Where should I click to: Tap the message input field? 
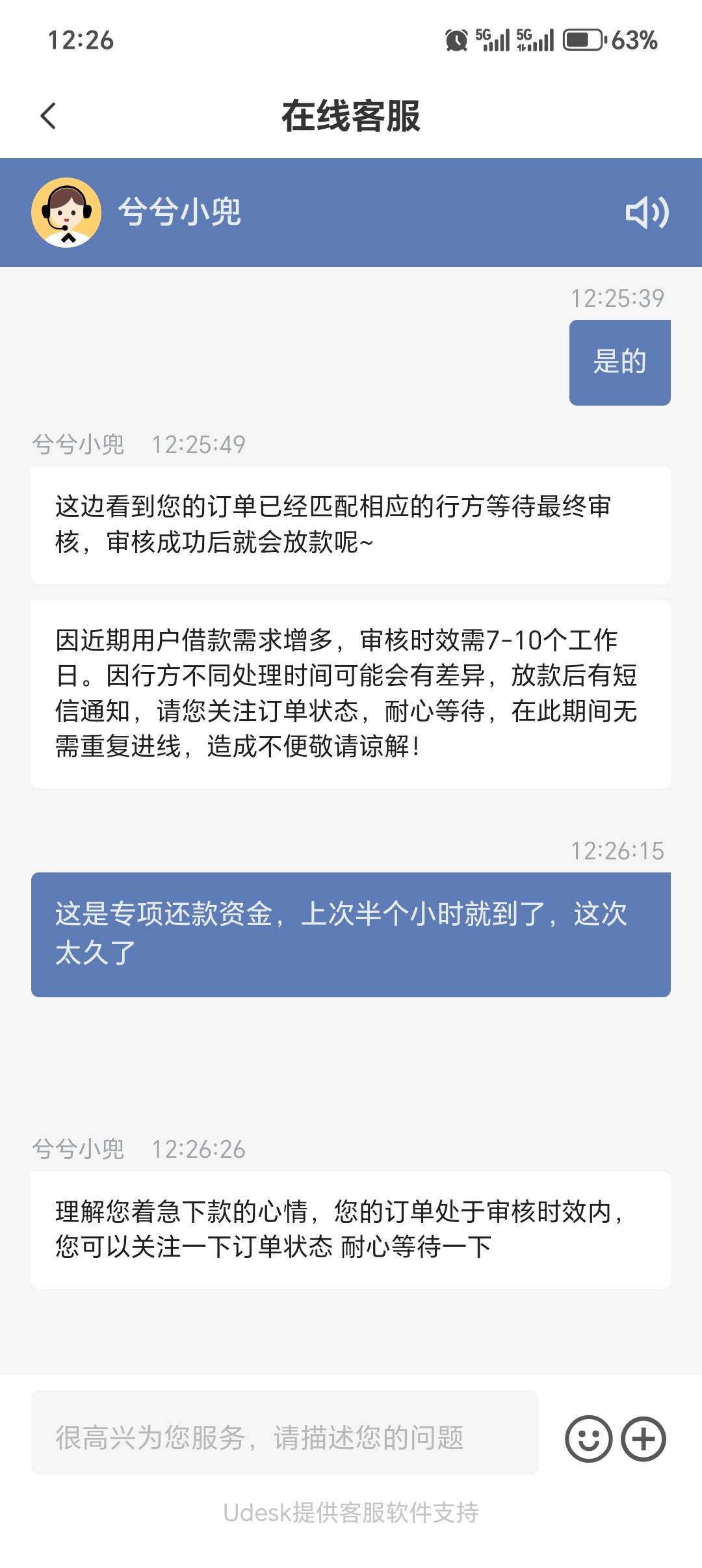click(x=285, y=1437)
